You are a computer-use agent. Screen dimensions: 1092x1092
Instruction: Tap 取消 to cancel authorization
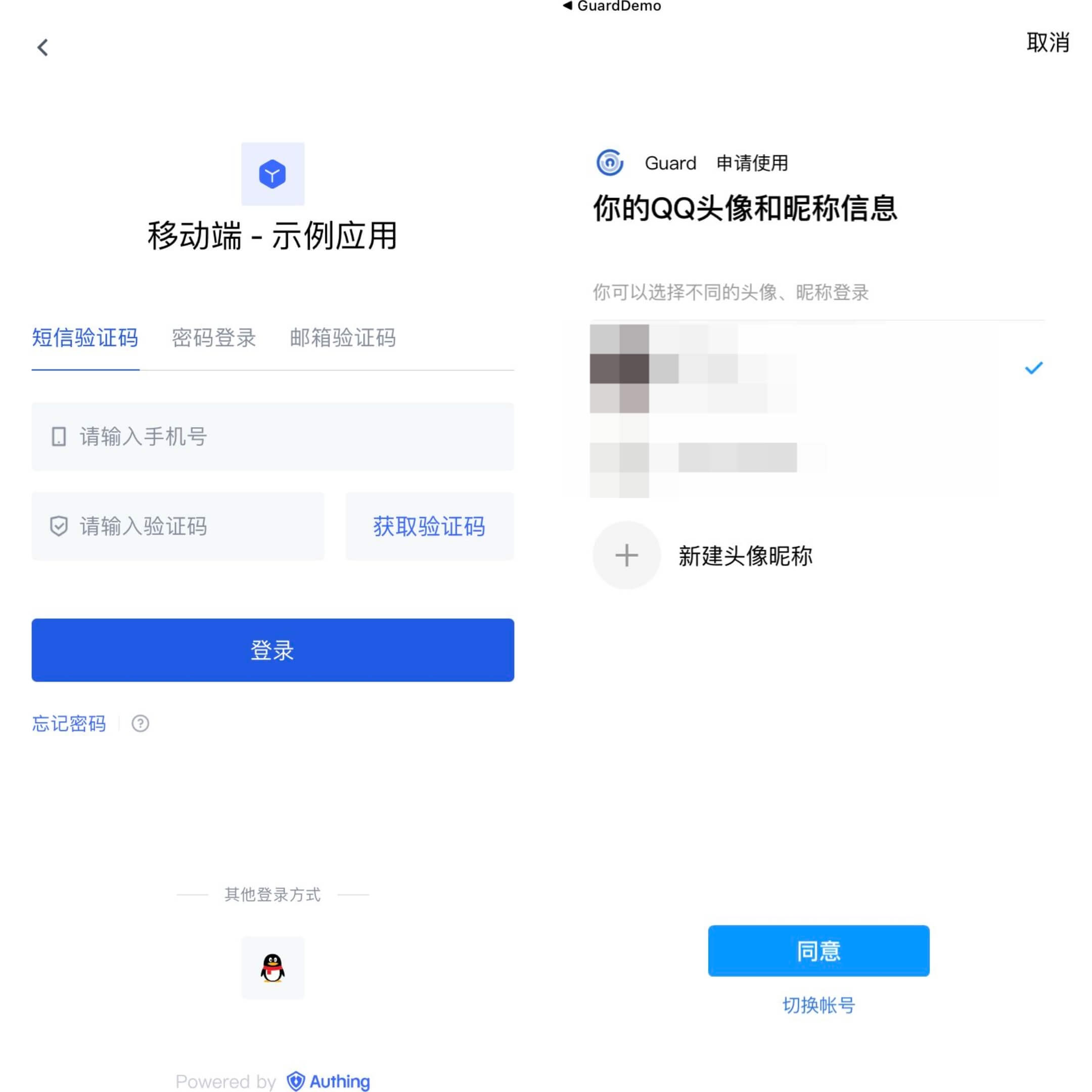coord(1048,43)
